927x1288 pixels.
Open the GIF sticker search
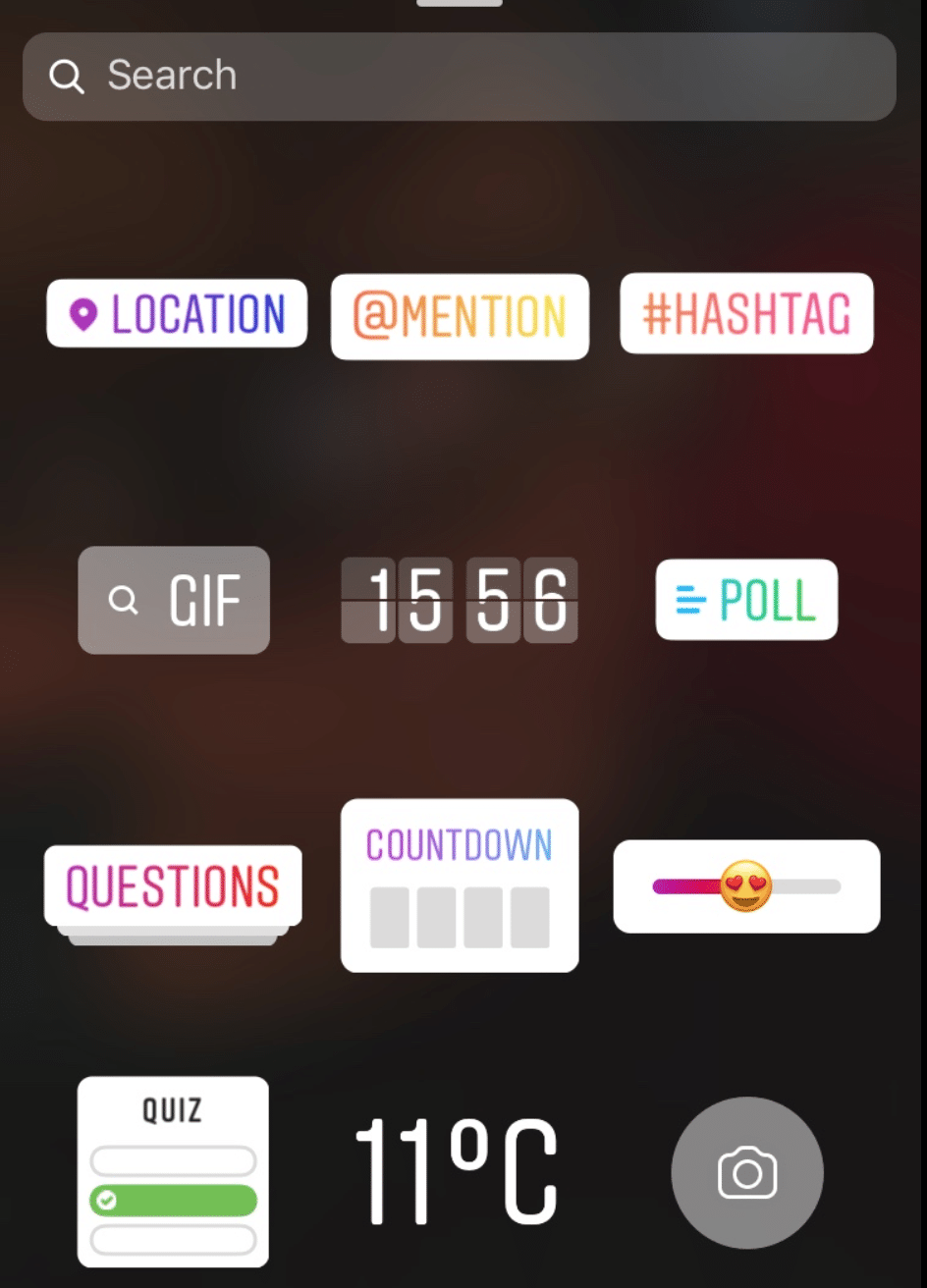point(174,600)
